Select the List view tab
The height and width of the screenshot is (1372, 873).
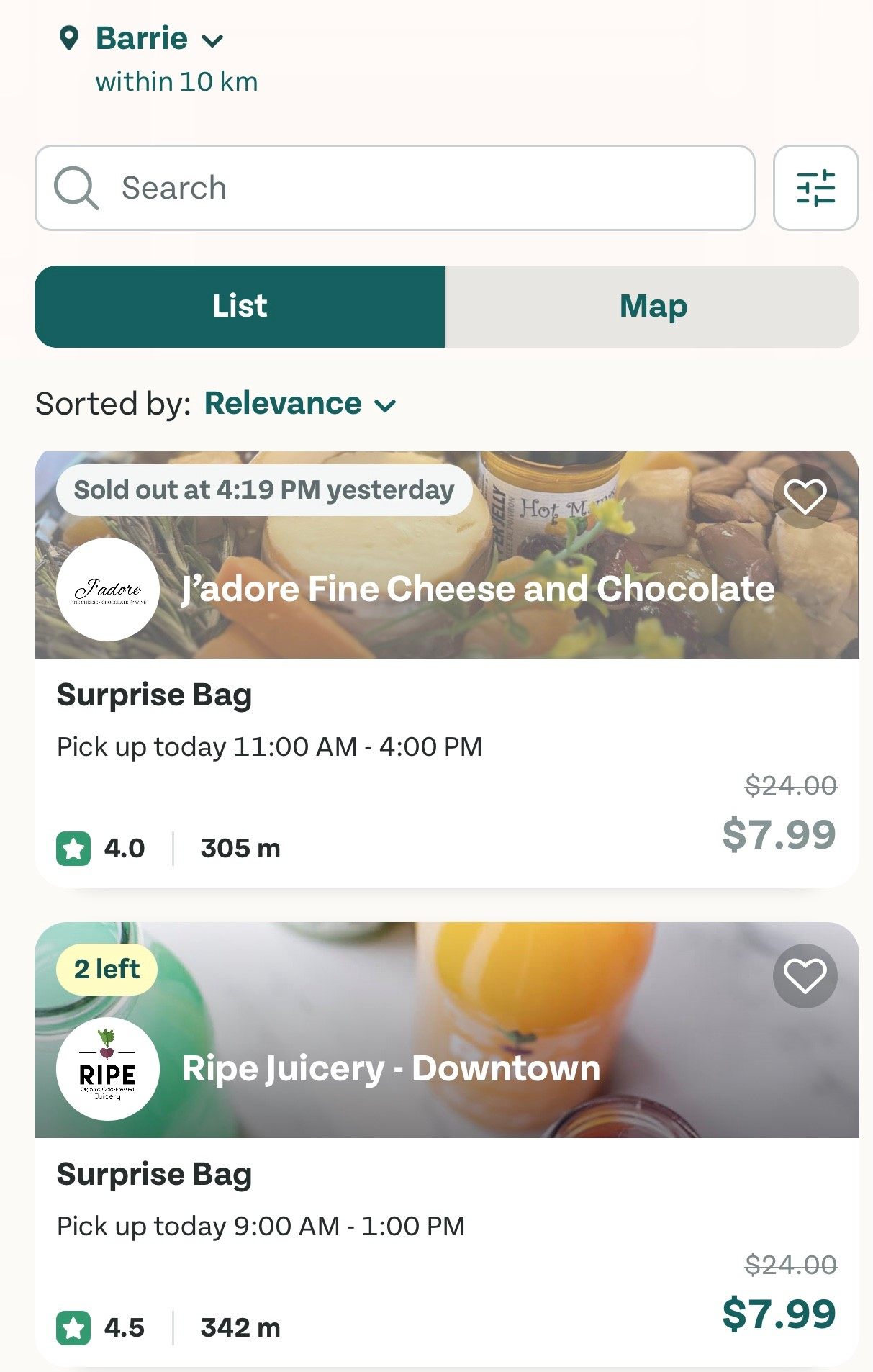240,307
